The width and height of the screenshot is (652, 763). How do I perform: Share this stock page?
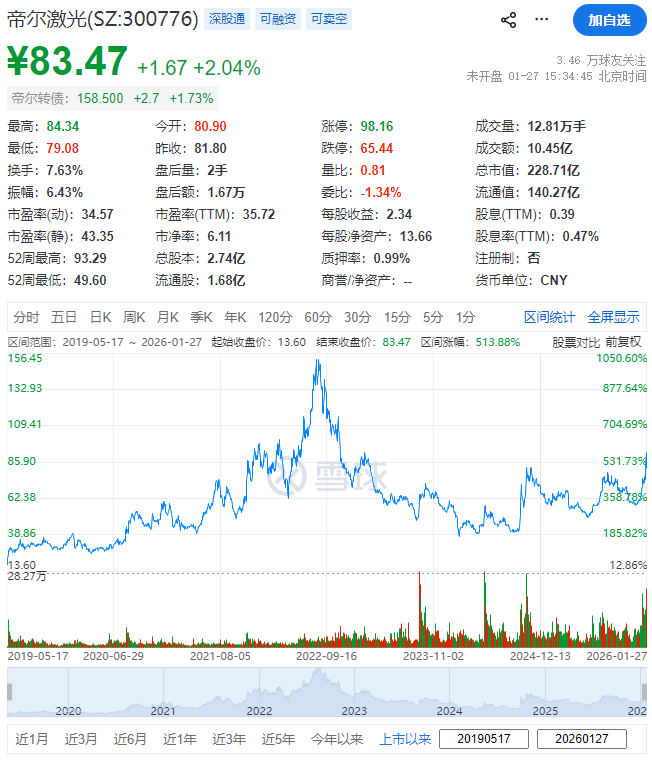508,20
